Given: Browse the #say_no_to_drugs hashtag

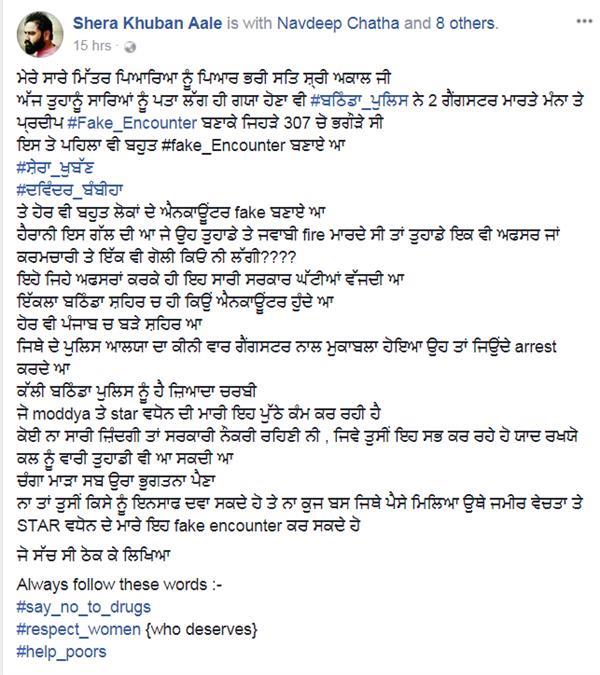Looking at the screenshot, I should 84,607.
